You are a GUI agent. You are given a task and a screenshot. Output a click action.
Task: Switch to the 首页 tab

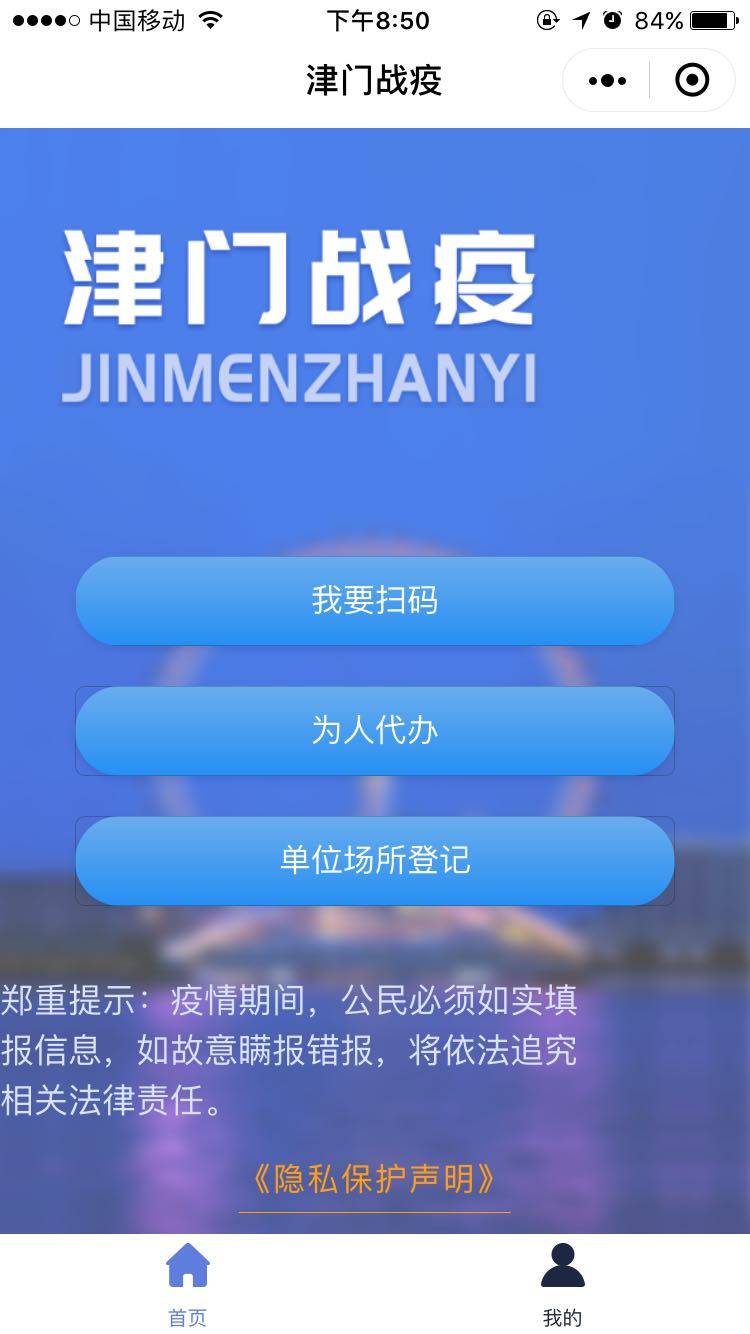tap(188, 1284)
